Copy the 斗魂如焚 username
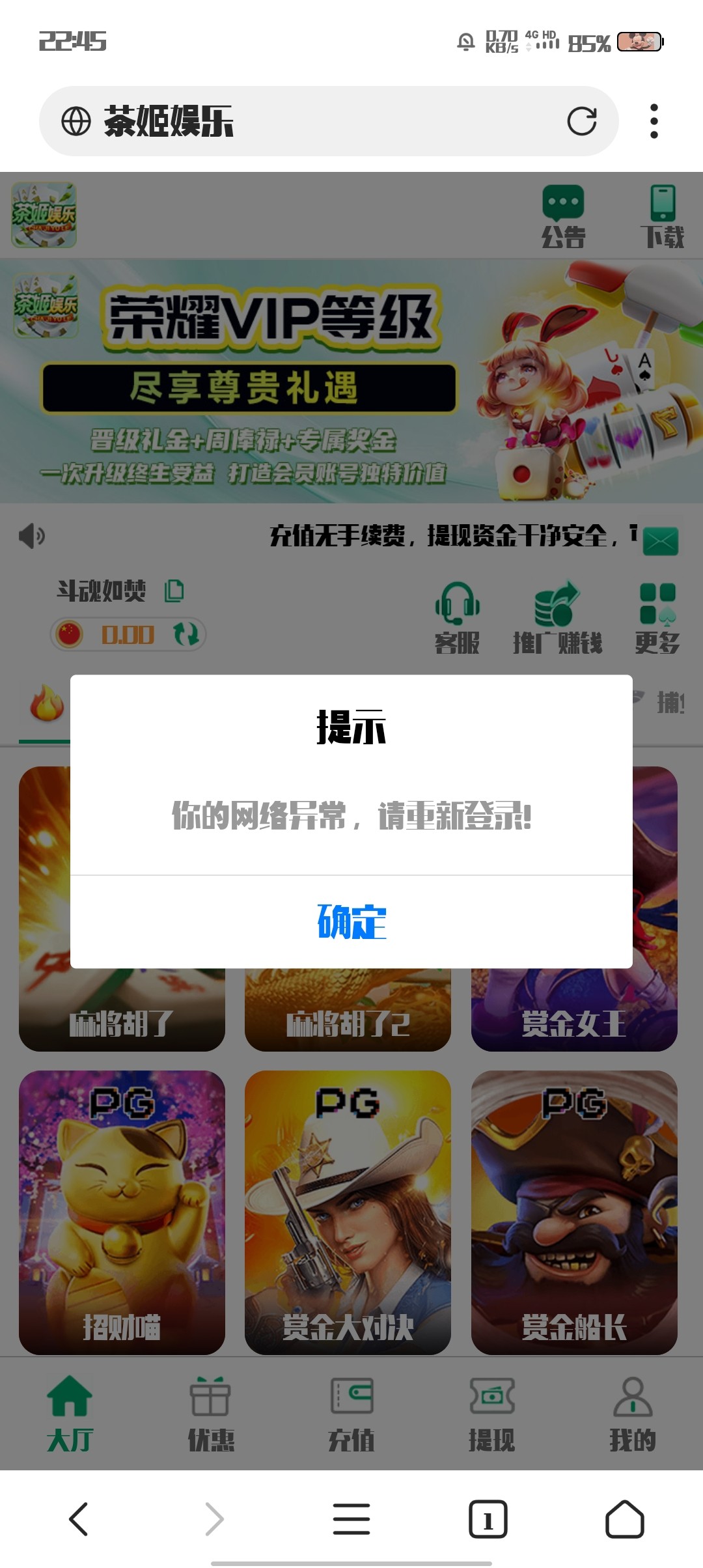This screenshot has height=1568, width=703. tap(174, 591)
